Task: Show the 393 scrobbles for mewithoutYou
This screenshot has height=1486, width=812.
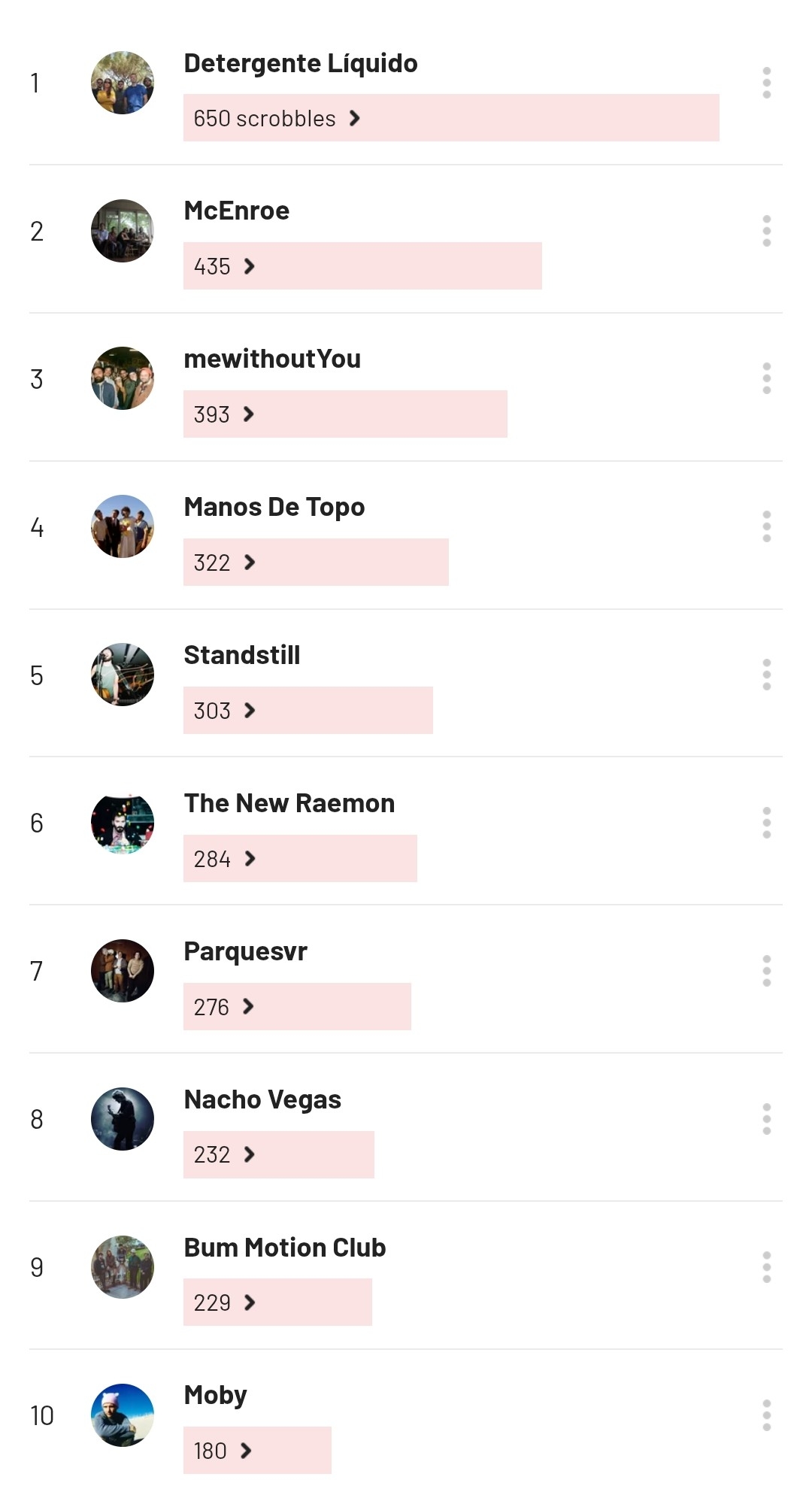Action: tap(224, 414)
